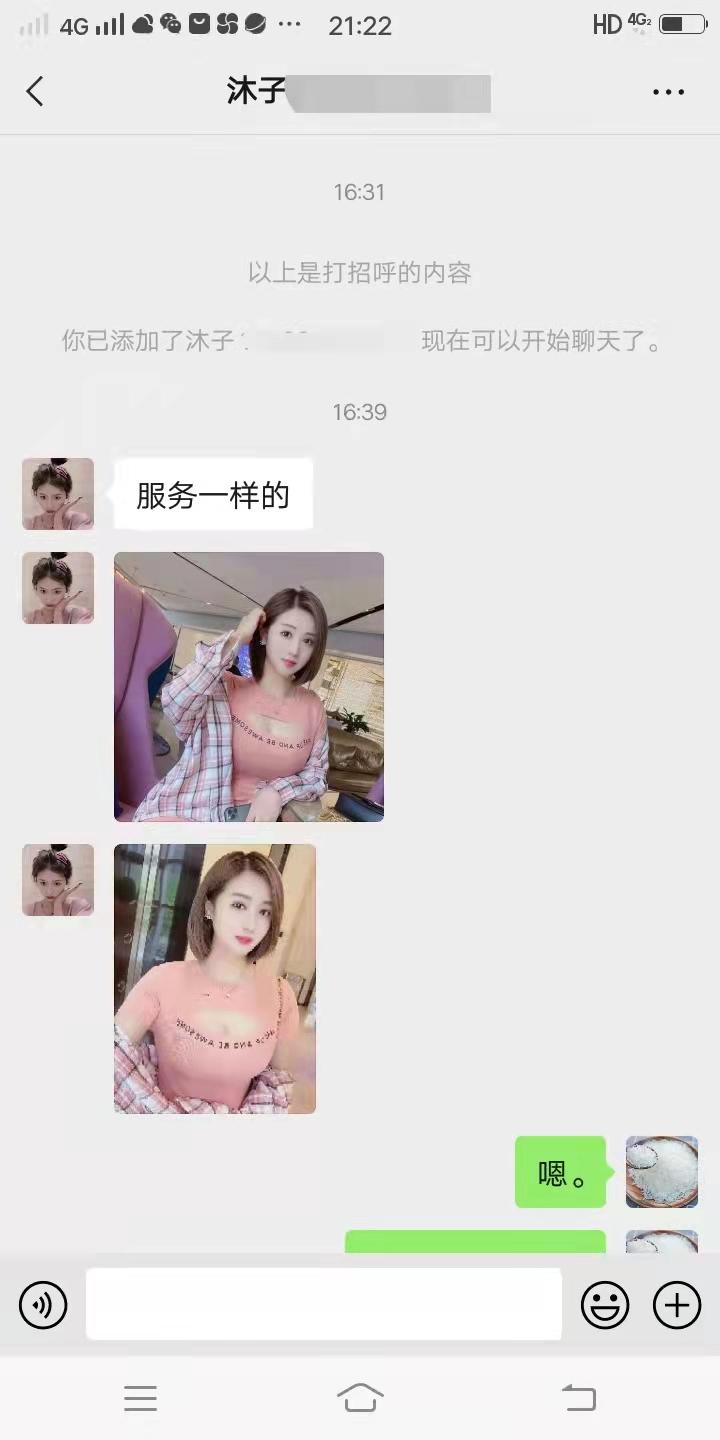Open the first photo sent by the contact
This screenshot has width=720, height=1440.
click(248, 686)
